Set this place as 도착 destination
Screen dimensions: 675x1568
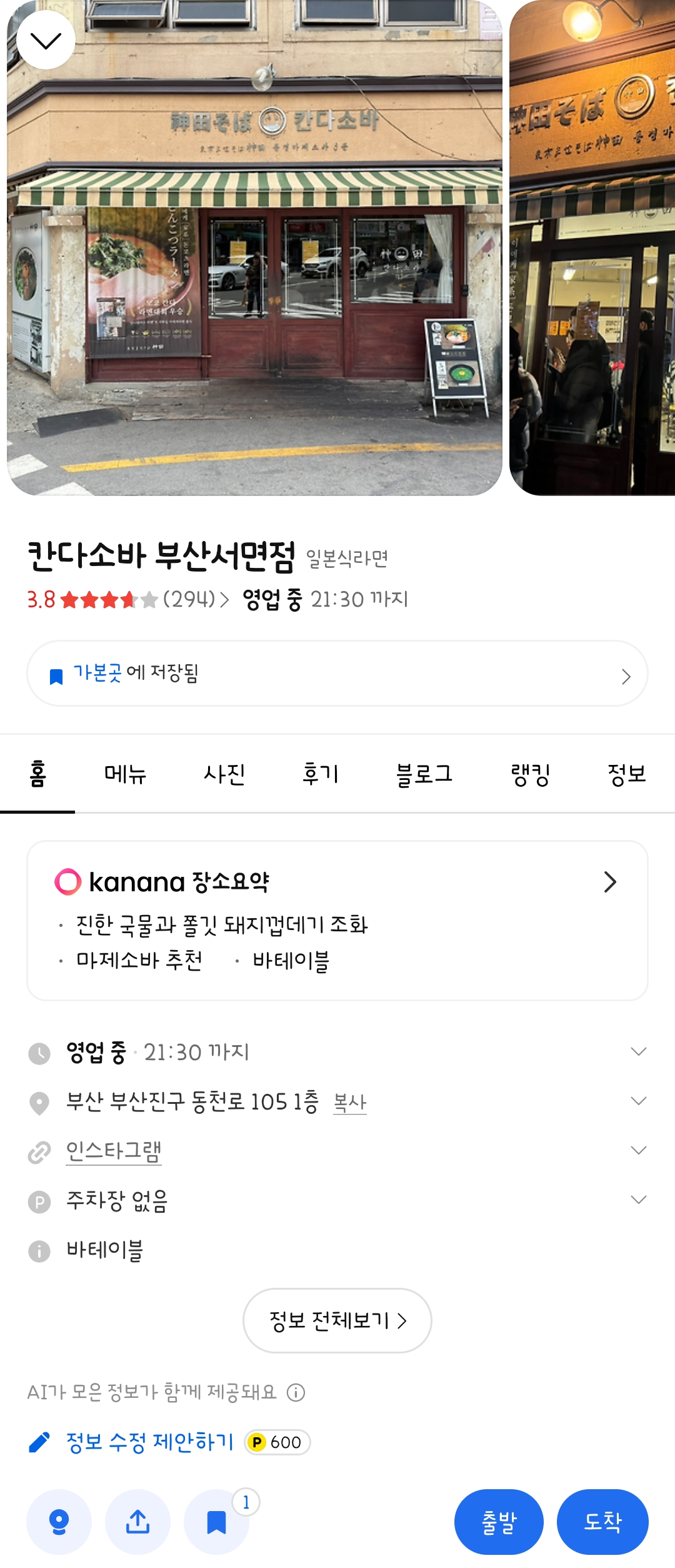(x=602, y=1522)
